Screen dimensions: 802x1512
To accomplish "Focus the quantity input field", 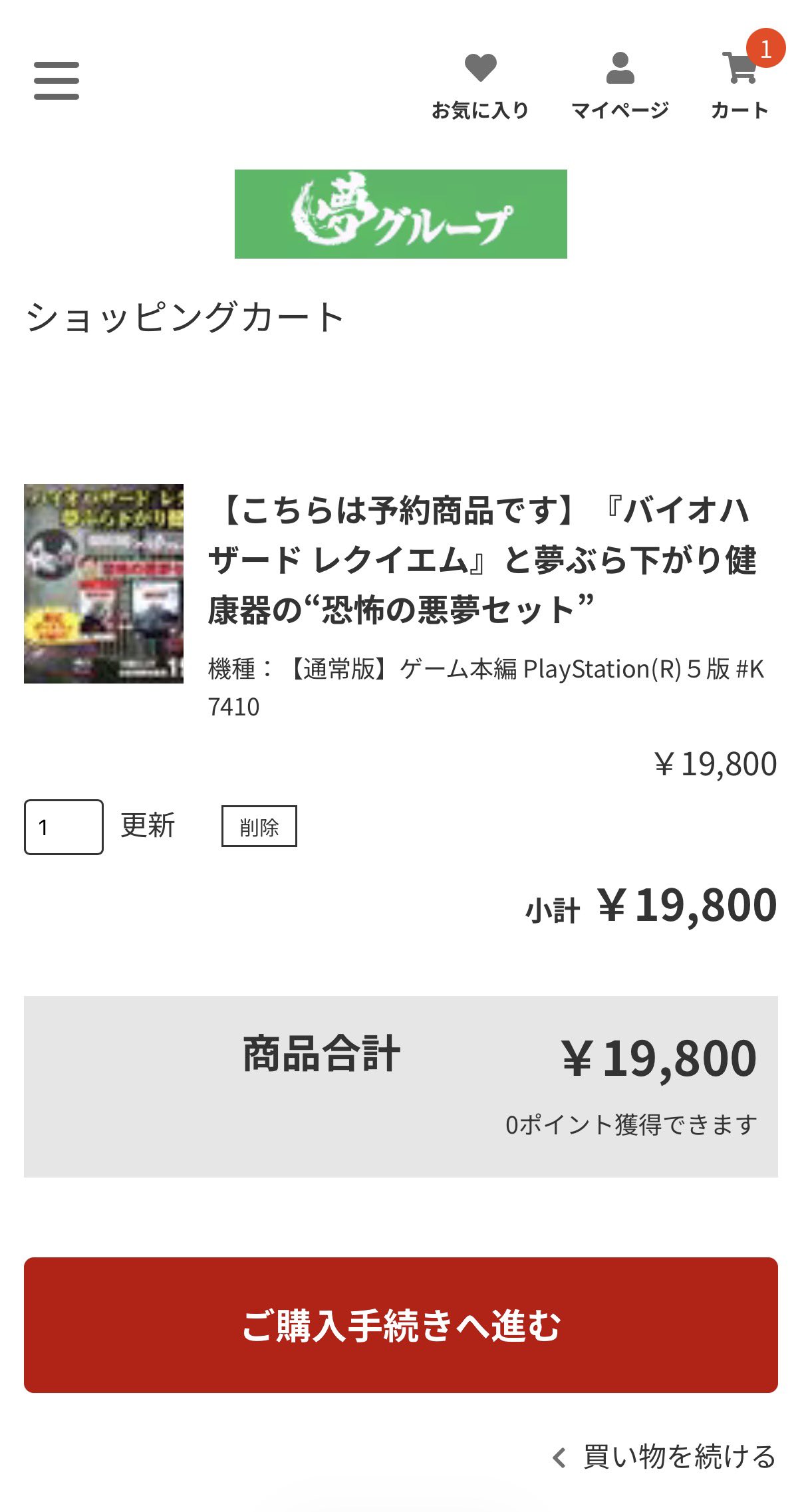I will click(x=64, y=826).
